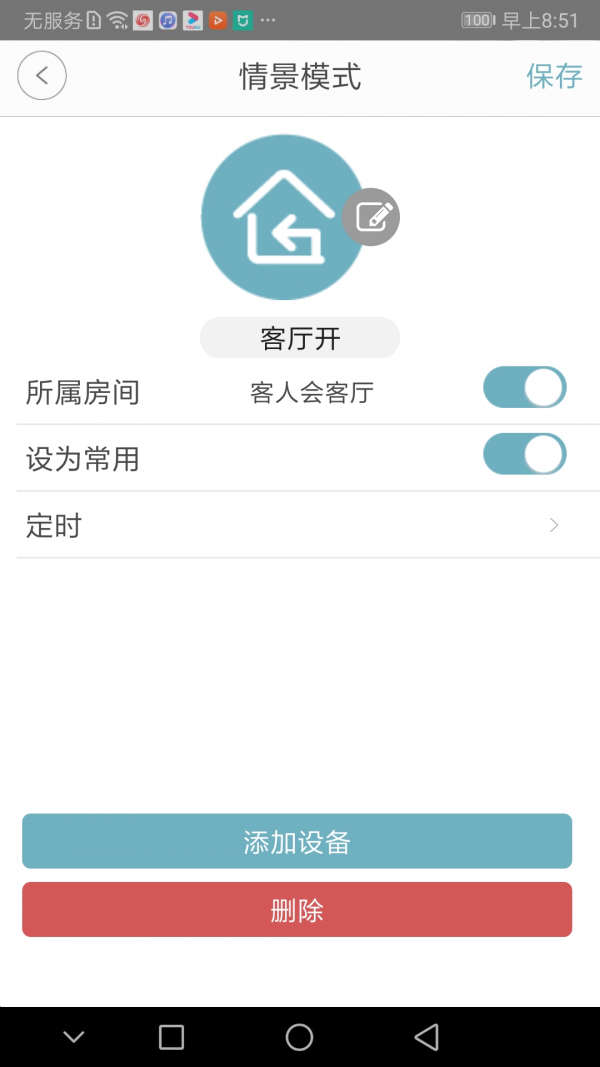Tap the 客厅开 scene name field

pos(300,339)
